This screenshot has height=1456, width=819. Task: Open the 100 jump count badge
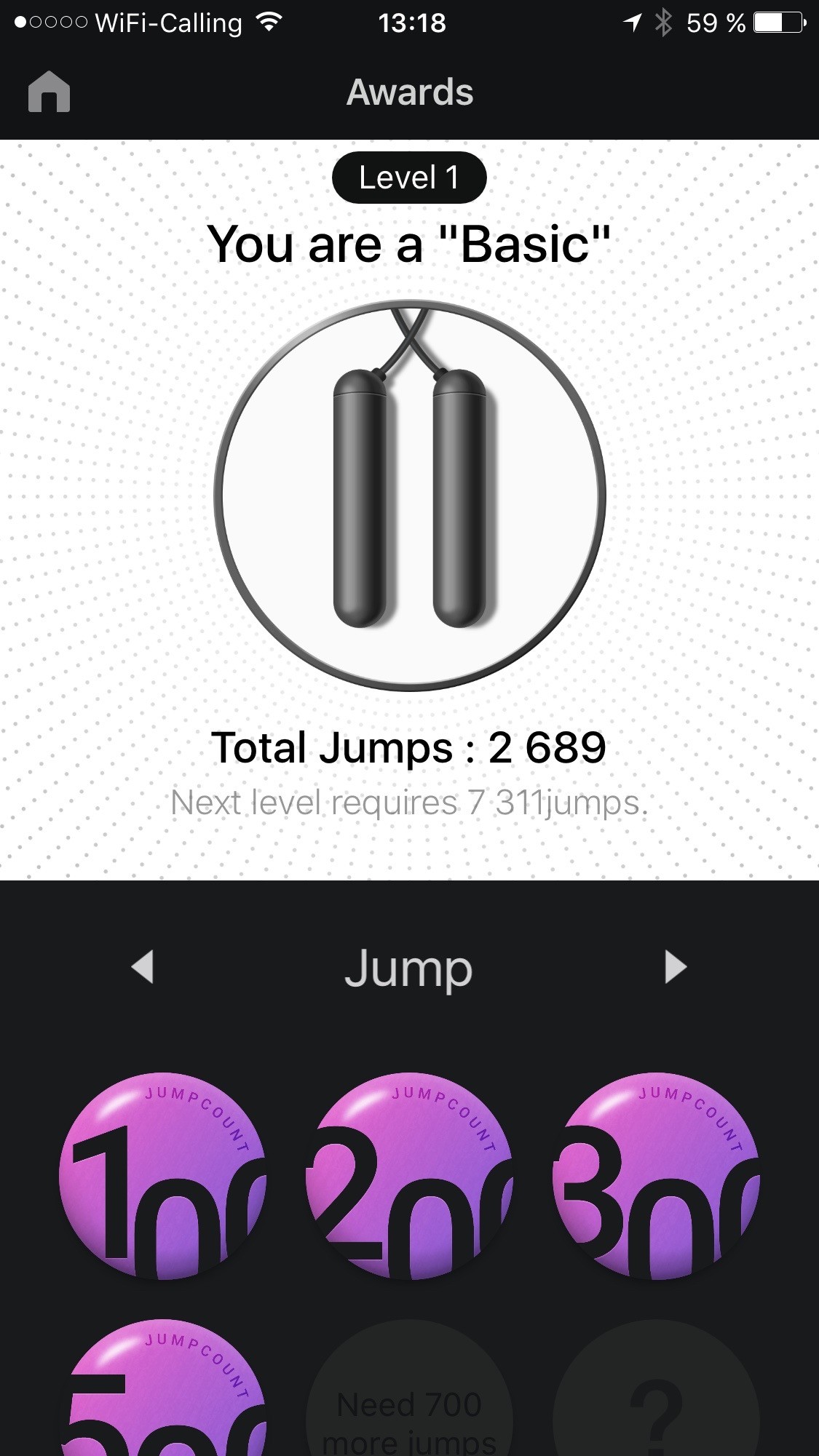(162, 1175)
